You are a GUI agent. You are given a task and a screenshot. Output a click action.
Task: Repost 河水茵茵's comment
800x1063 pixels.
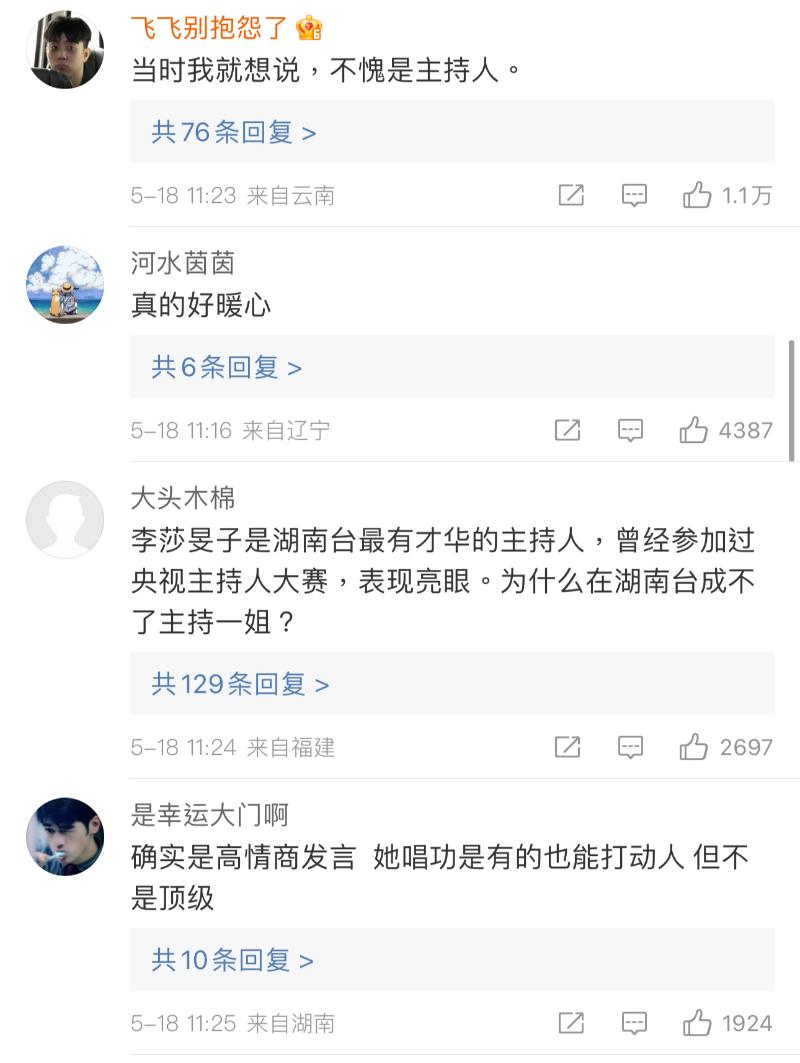(x=567, y=430)
